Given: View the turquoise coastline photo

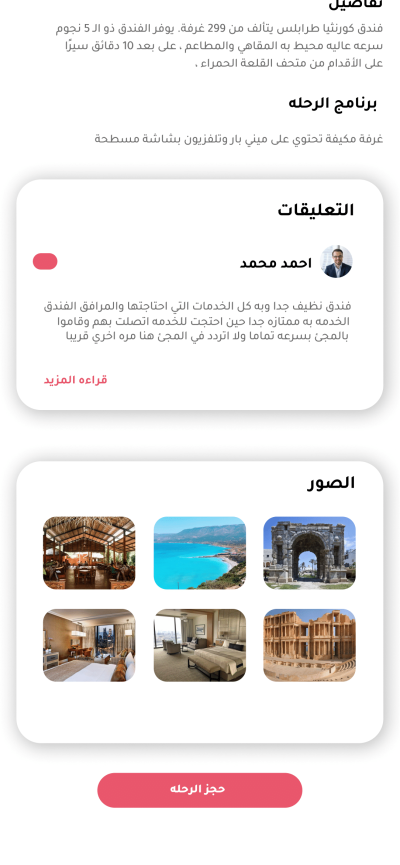Looking at the screenshot, I should pyautogui.click(x=199, y=553).
